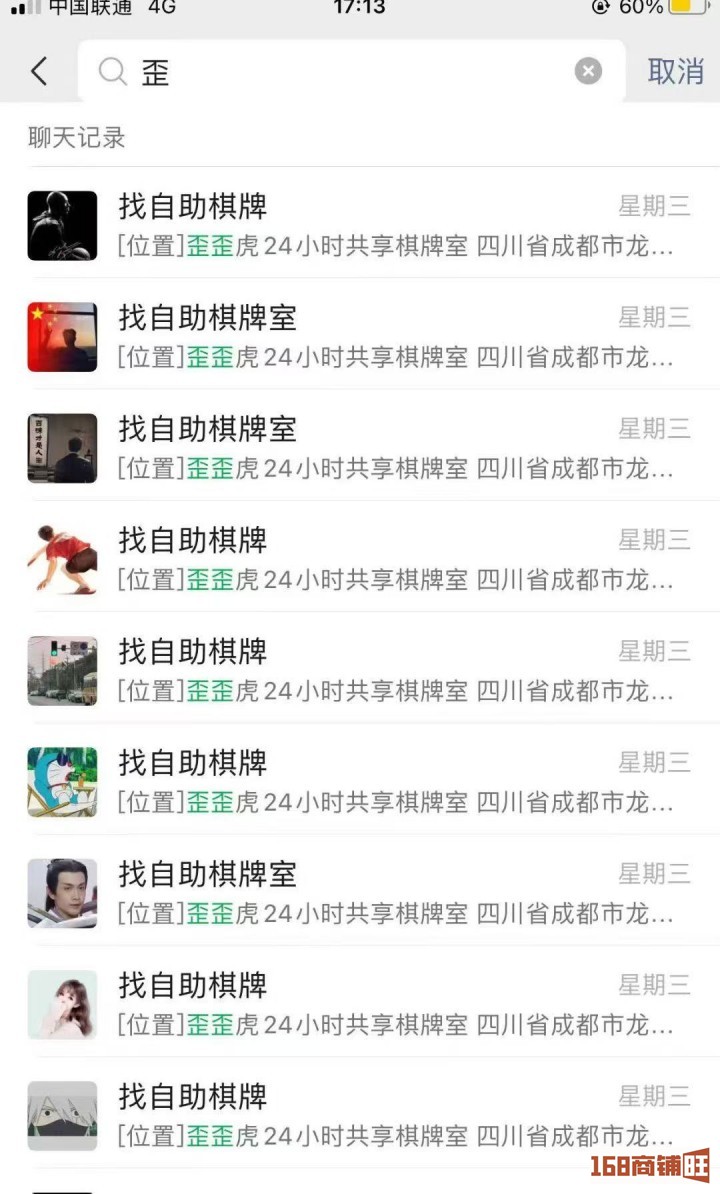Screen dimensions: 720x1194
Task: Go back using the top-left arrow
Action: (39, 71)
